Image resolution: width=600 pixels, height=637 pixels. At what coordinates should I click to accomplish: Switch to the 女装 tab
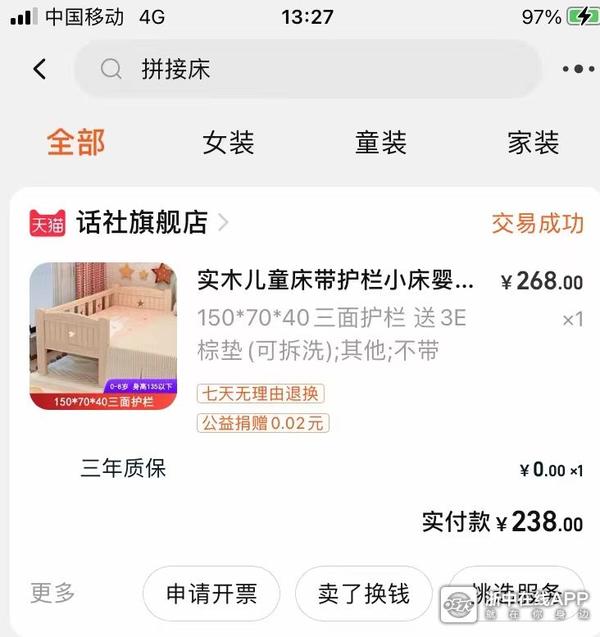pos(228,143)
